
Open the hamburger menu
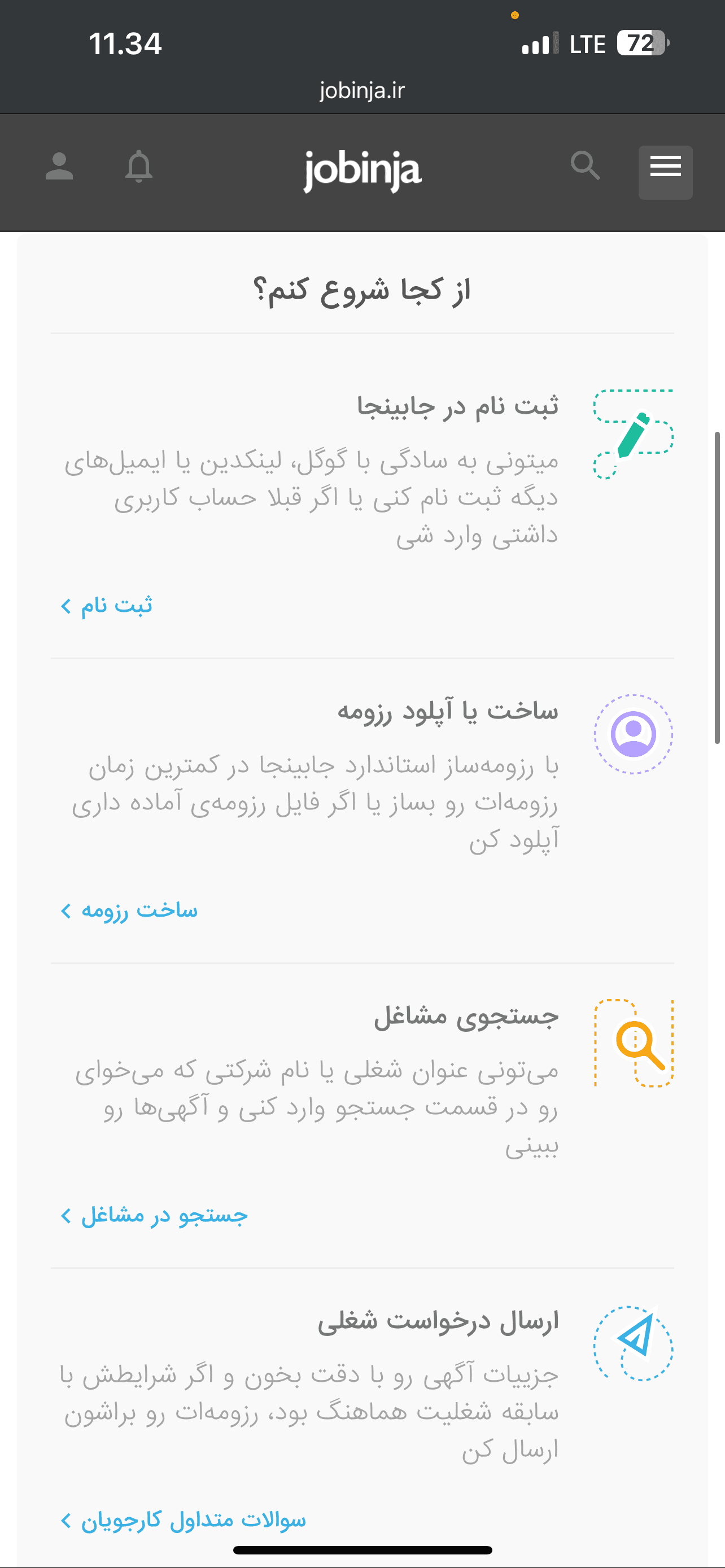pyautogui.click(x=665, y=172)
